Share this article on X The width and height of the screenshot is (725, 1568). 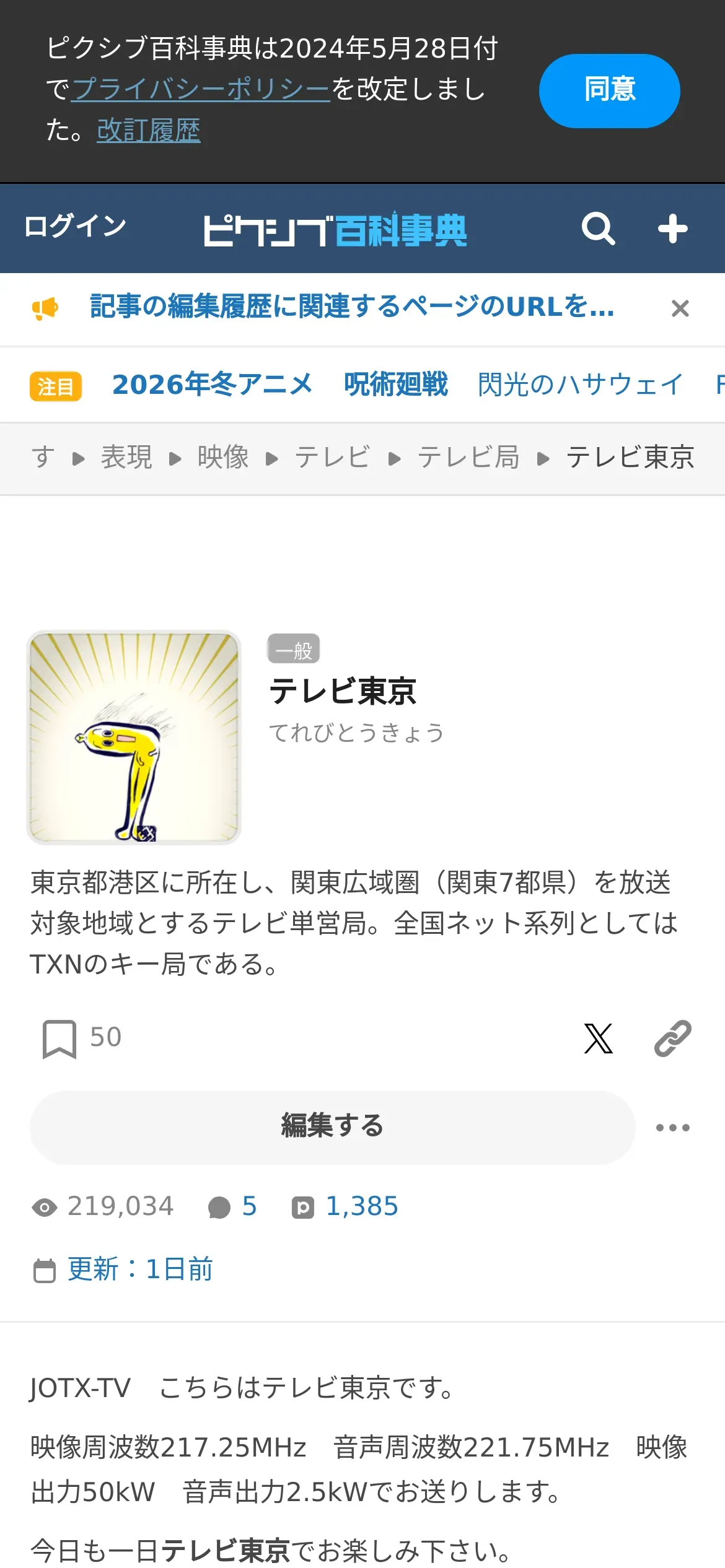598,1039
